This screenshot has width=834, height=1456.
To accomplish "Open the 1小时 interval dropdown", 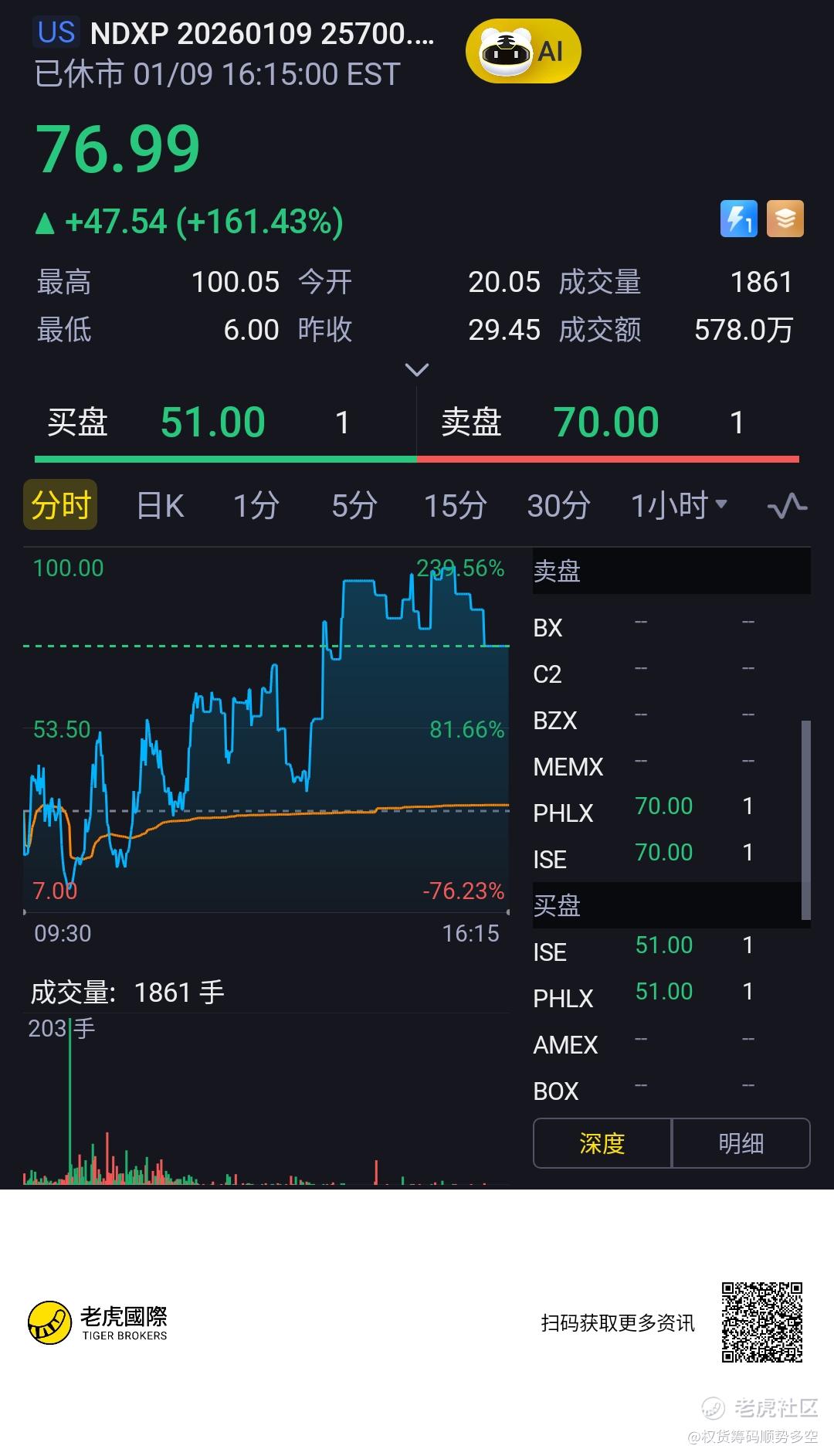I will click(x=679, y=506).
